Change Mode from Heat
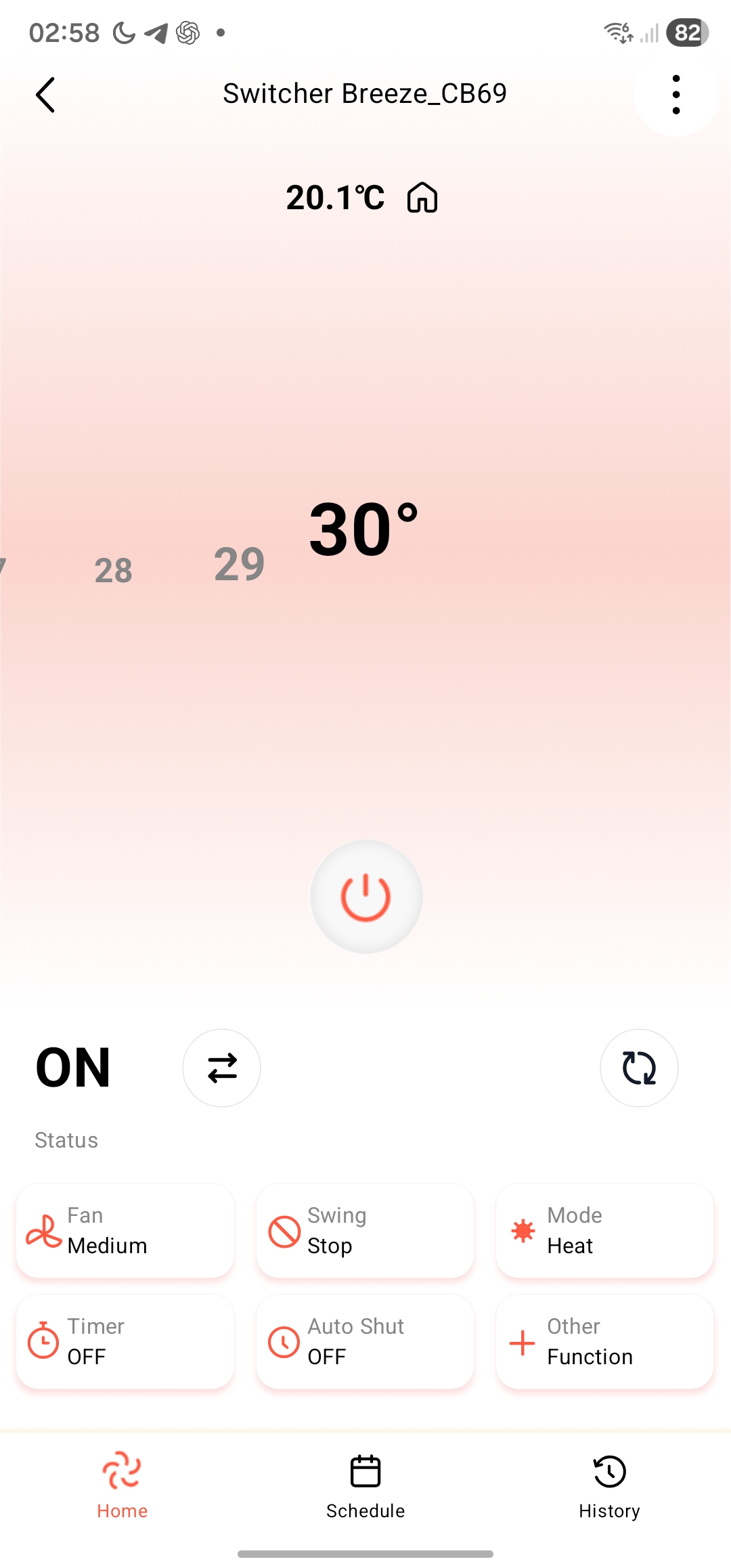The width and height of the screenshot is (731, 1568). (x=604, y=1231)
